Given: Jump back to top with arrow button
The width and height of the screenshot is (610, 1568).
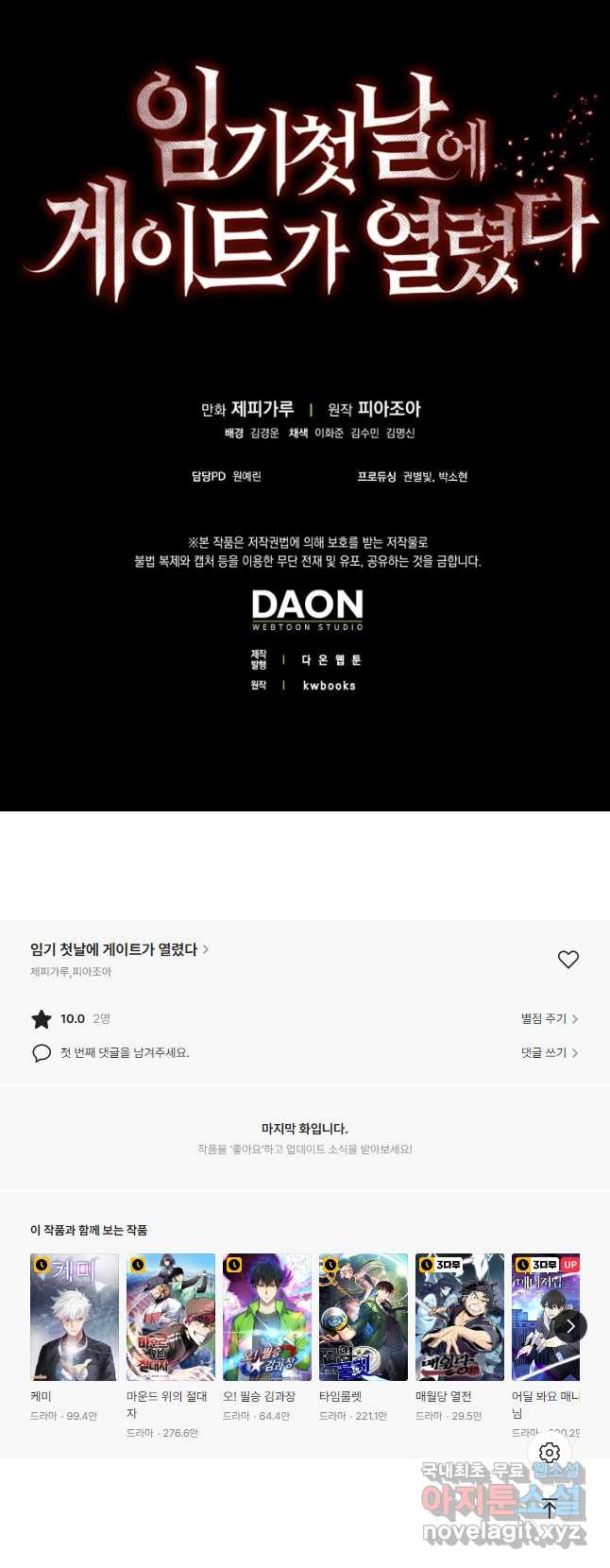Looking at the screenshot, I should point(550,1508).
